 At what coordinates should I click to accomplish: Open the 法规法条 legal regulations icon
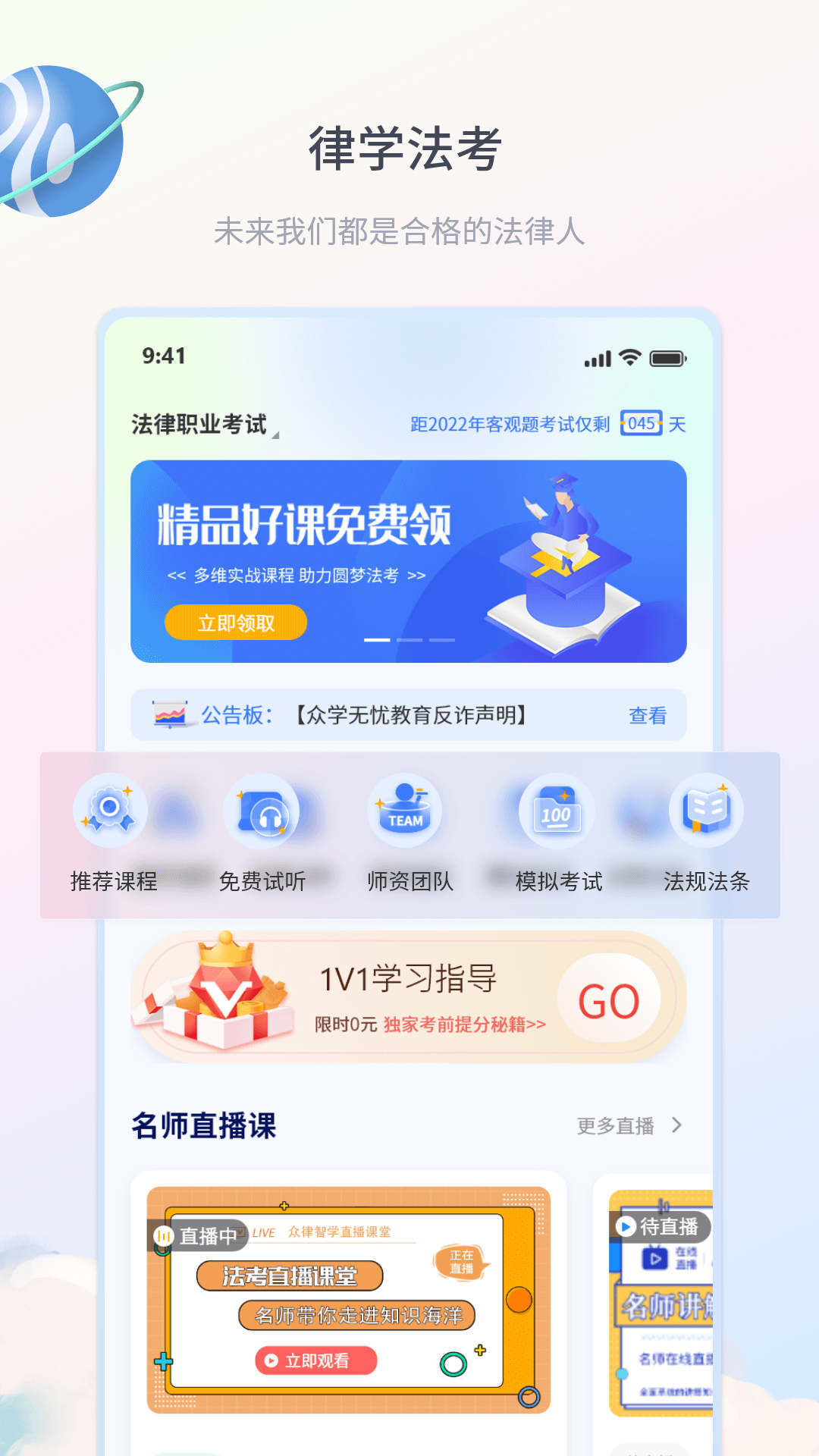point(705,811)
